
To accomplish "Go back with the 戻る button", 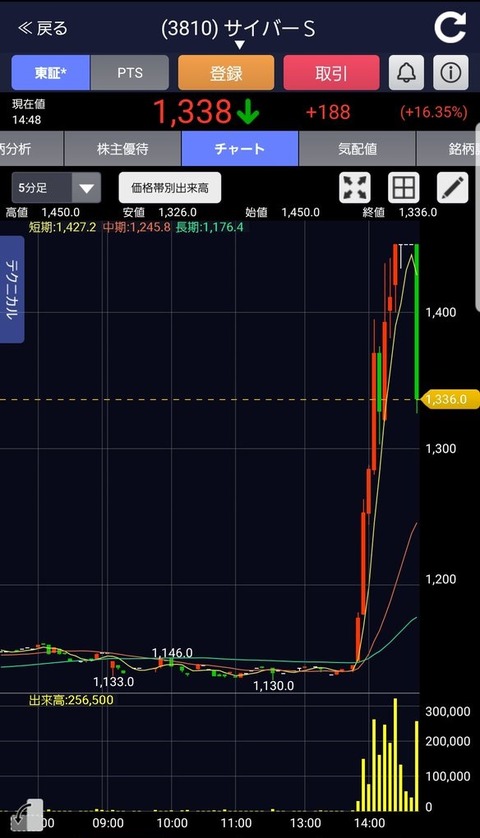I will (43, 28).
